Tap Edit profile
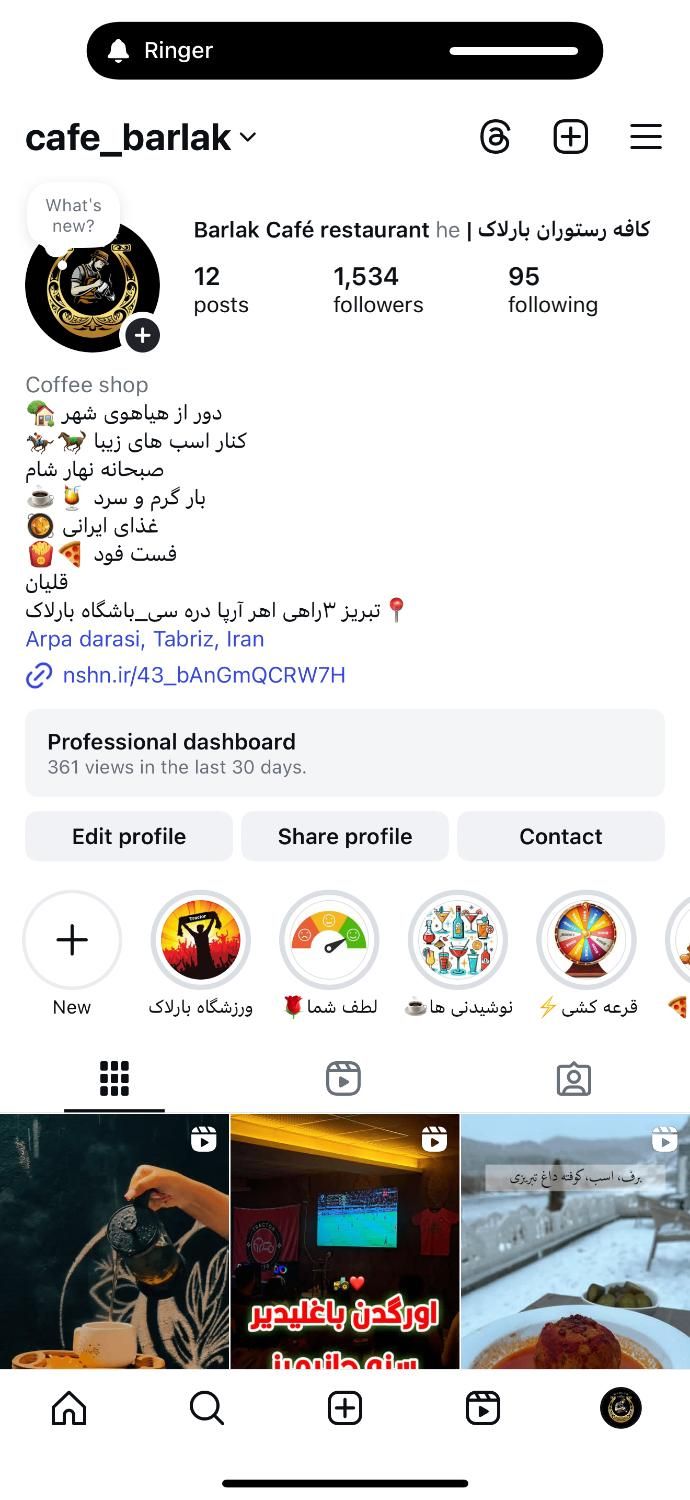 (129, 836)
